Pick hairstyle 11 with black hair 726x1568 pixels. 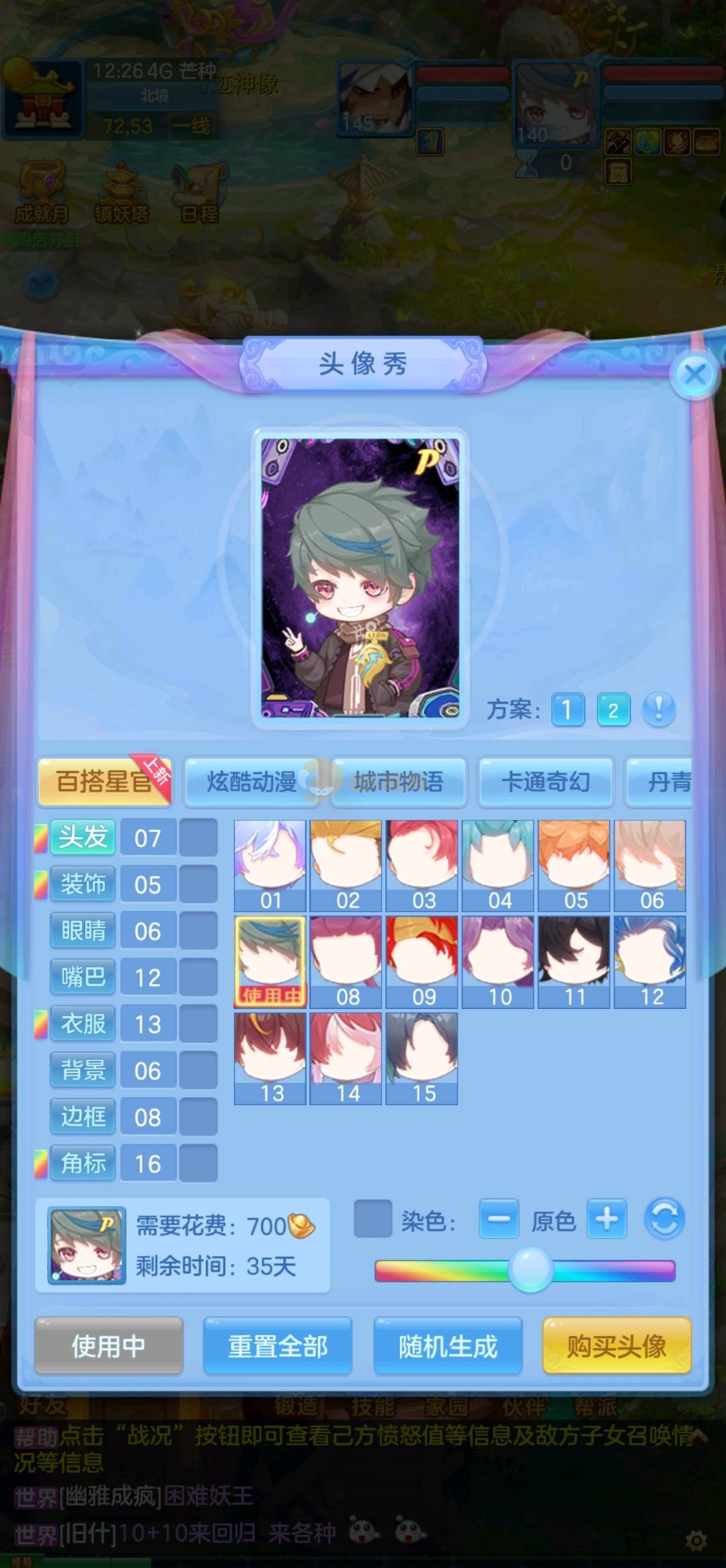575,961
